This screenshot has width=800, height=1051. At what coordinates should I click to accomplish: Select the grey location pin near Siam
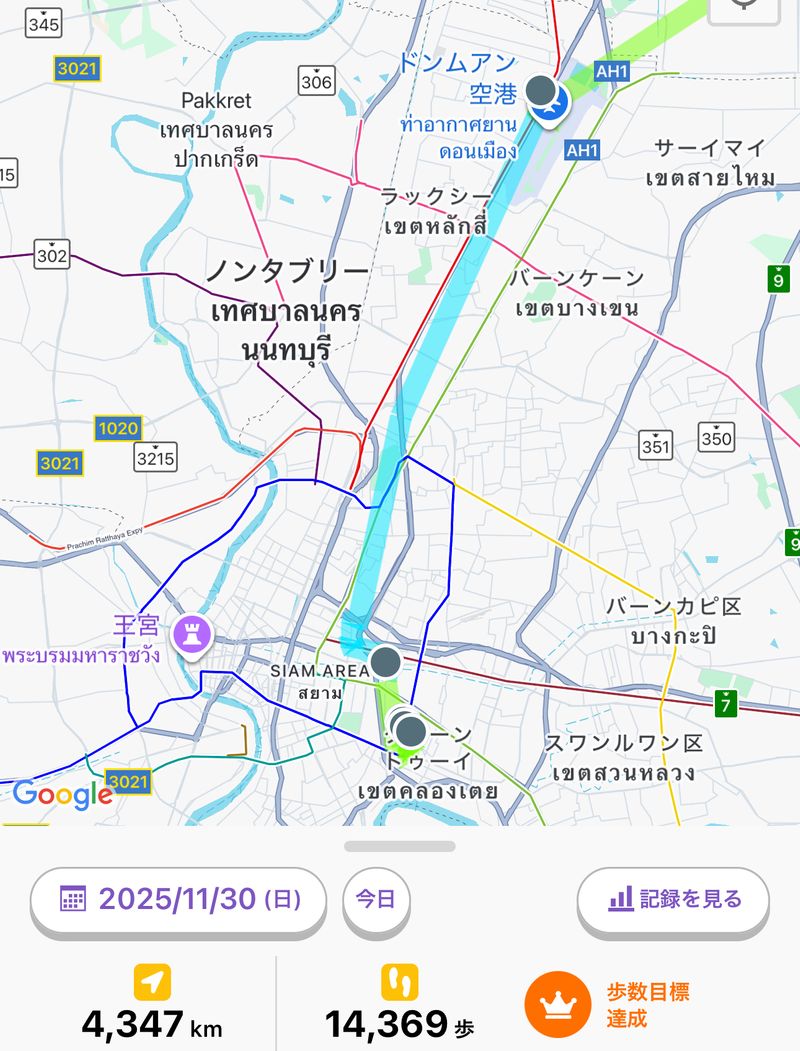pos(386,660)
